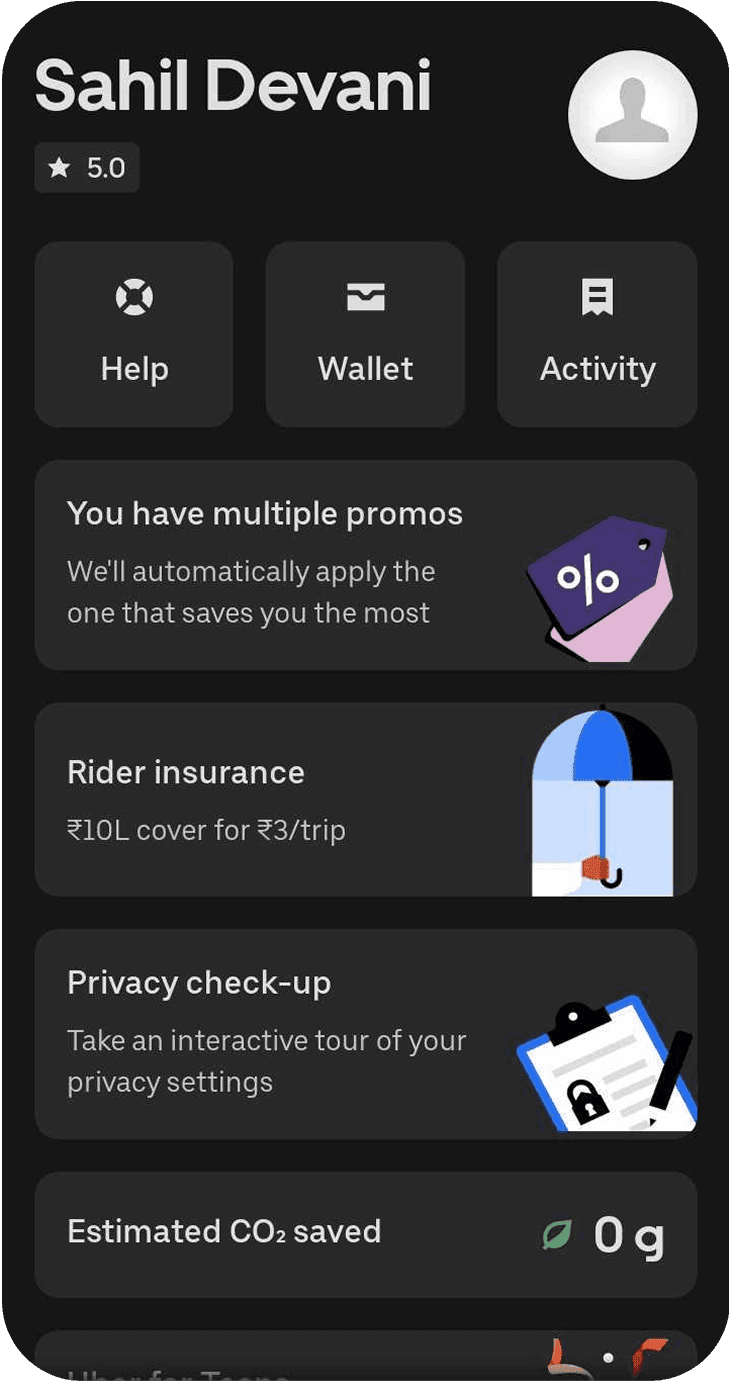The width and height of the screenshot is (729, 1381).
Task: Open the Wallet shortcut card
Action: tap(364, 334)
